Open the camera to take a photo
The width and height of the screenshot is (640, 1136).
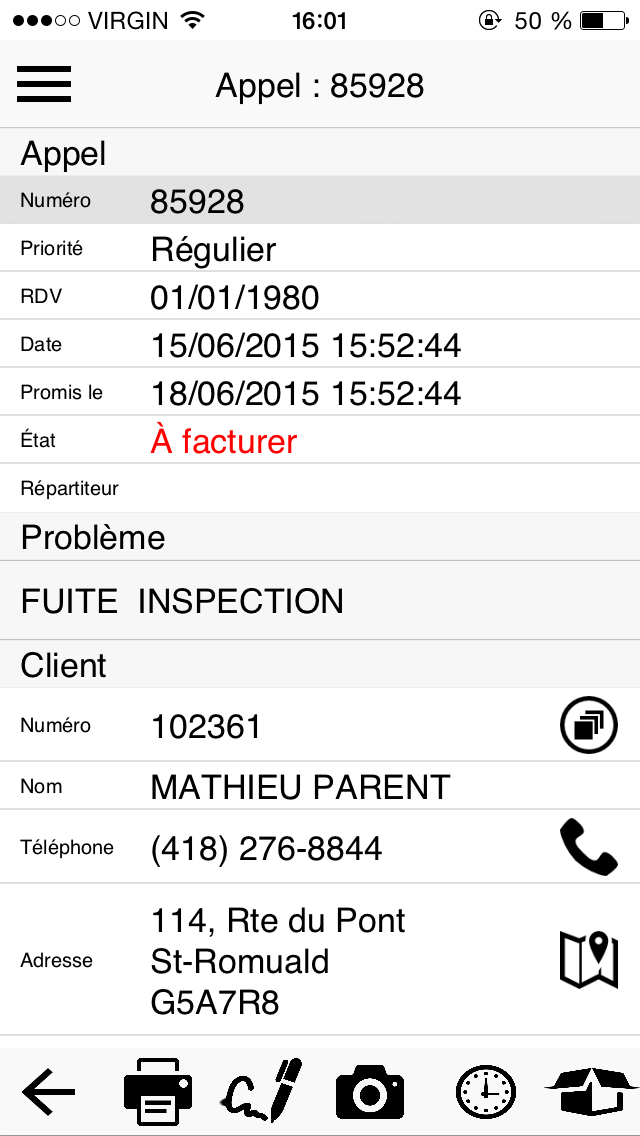[370, 1091]
